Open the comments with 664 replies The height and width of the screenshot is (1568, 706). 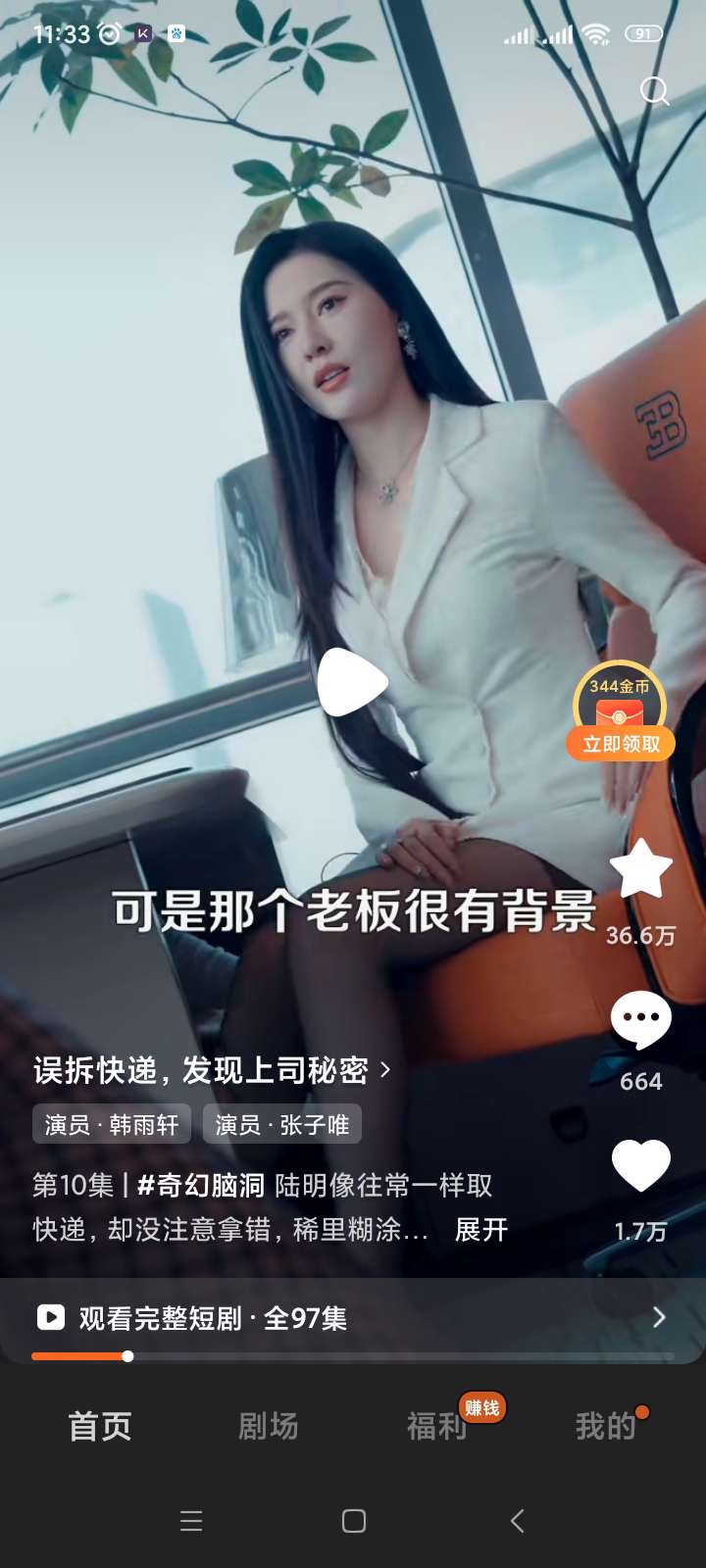(641, 1021)
